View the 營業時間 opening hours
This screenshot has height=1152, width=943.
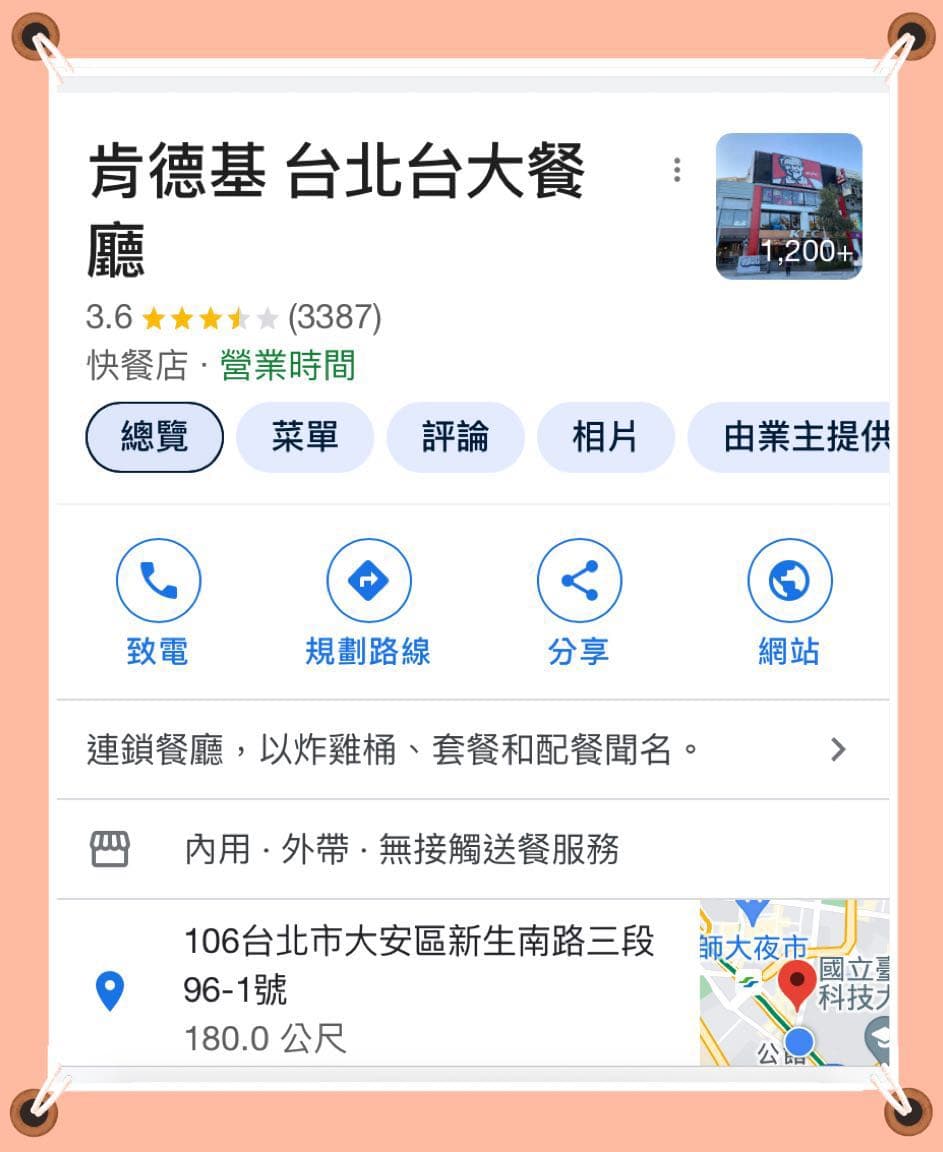point(287,365)
